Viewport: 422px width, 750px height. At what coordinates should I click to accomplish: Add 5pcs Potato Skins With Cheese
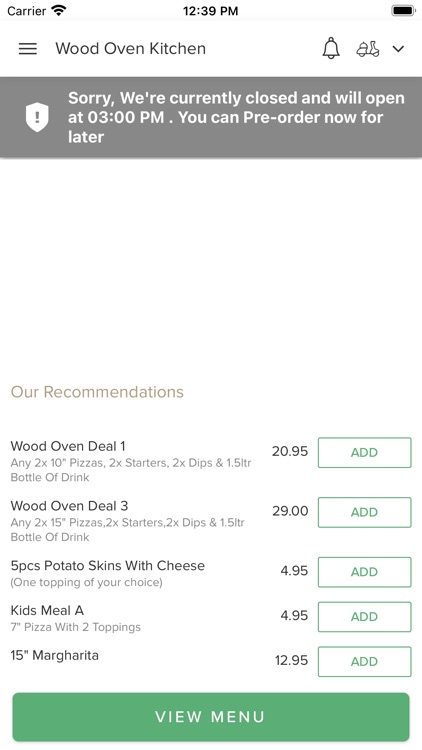(365, 572)
